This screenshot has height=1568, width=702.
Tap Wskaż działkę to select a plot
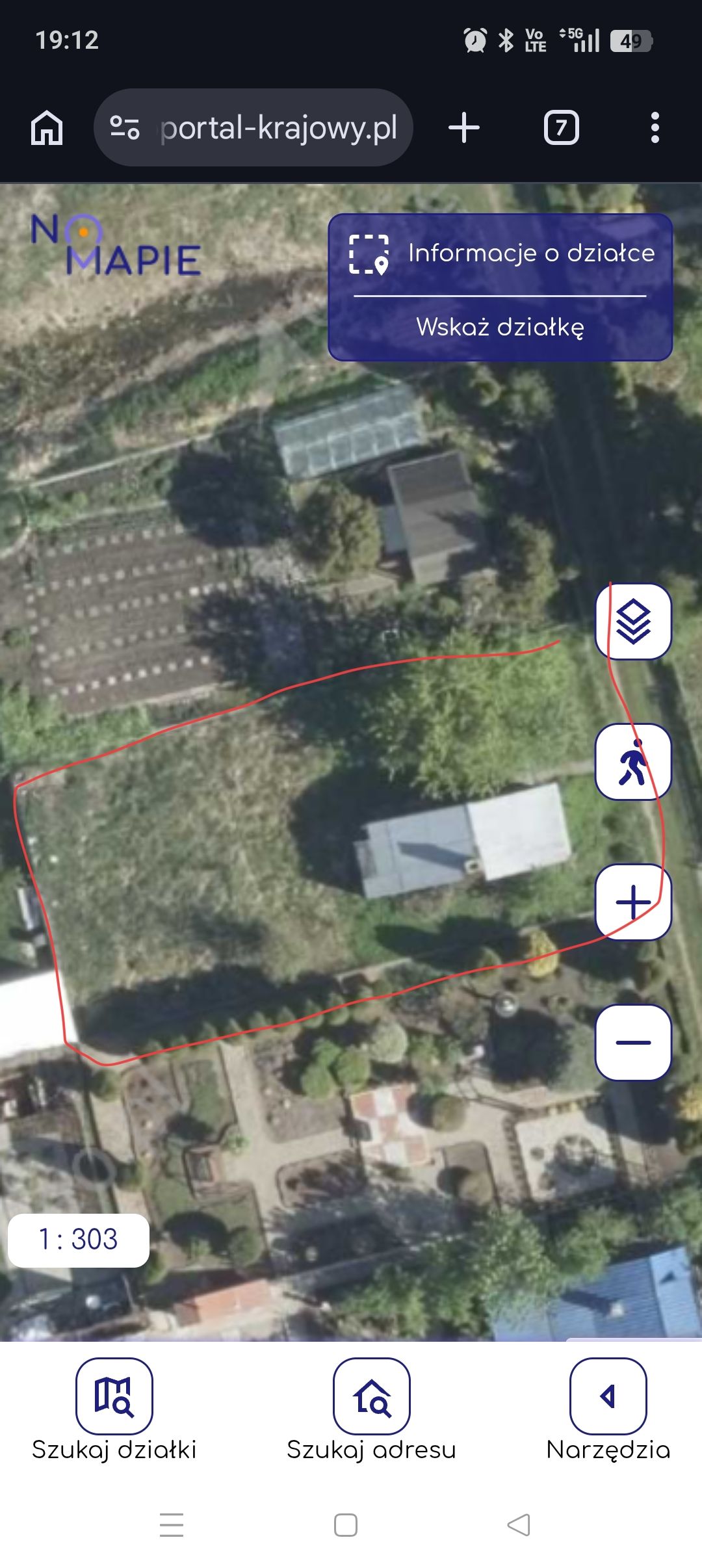[x=500, y=327]
